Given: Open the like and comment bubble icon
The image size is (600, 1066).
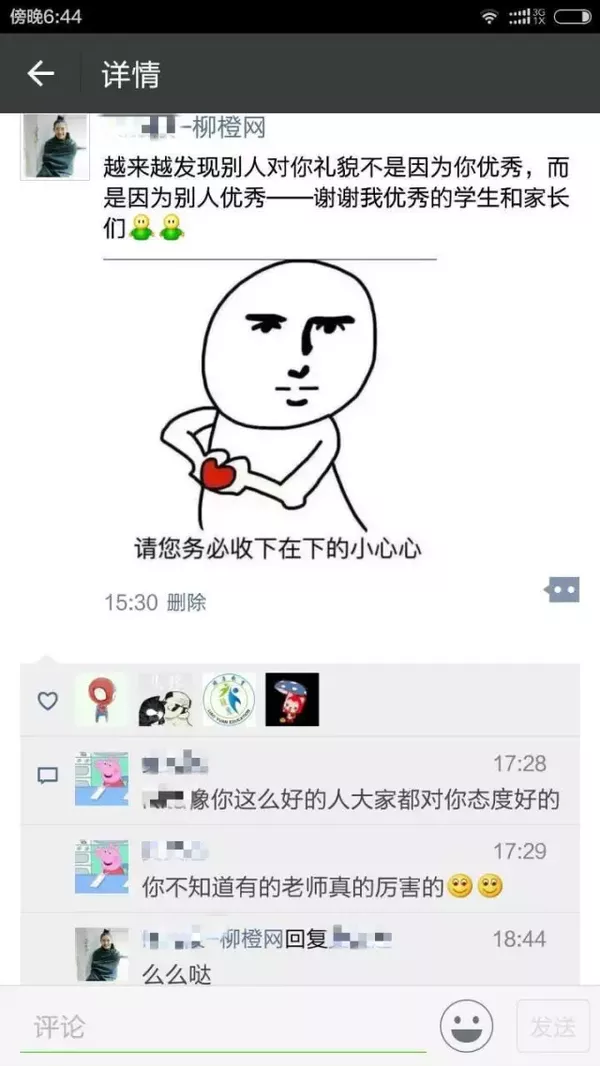Looking at the screenshot, I should [561, 590].
